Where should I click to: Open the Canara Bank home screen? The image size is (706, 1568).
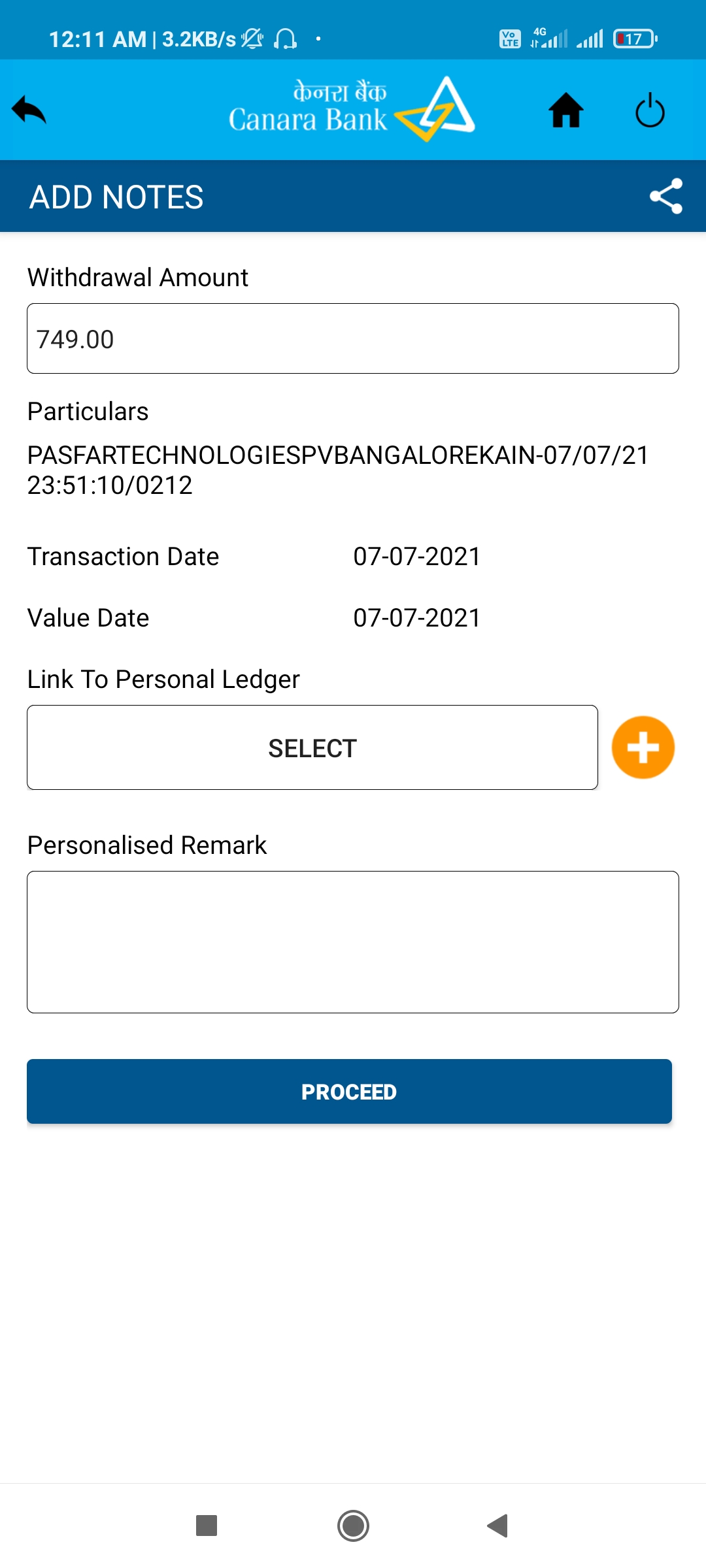click(565, 110)
